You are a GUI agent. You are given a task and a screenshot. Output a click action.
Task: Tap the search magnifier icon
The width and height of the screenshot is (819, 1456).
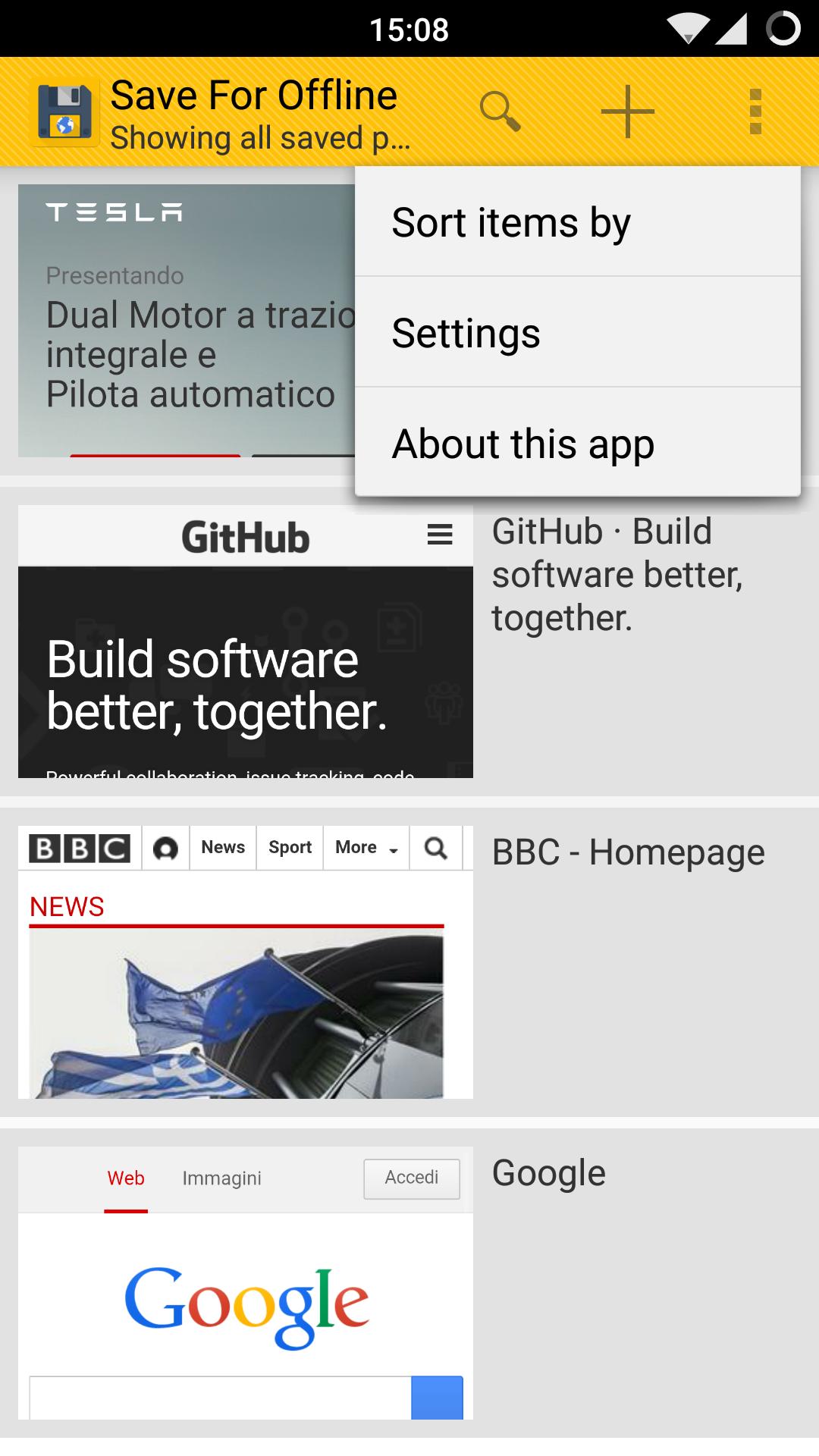(x=500, y=111)
